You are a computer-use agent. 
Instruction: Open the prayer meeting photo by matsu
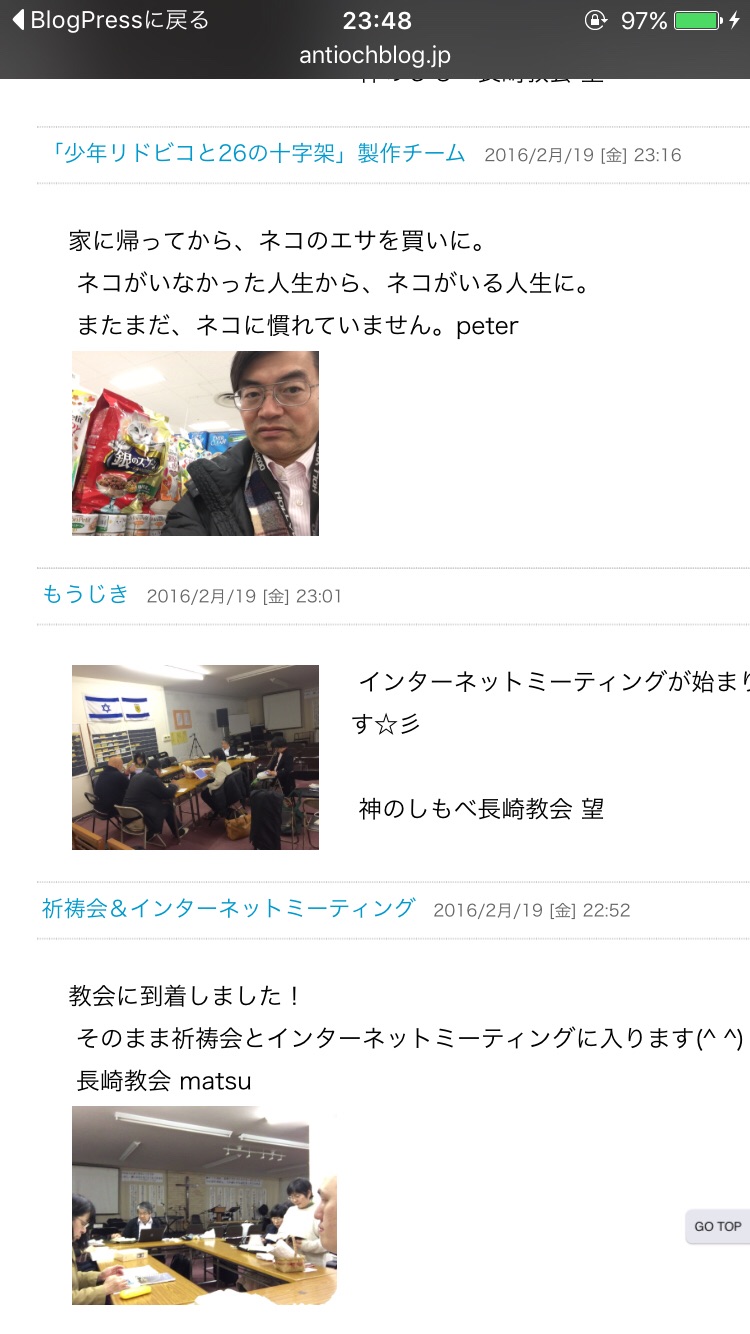click(204, 1205)
